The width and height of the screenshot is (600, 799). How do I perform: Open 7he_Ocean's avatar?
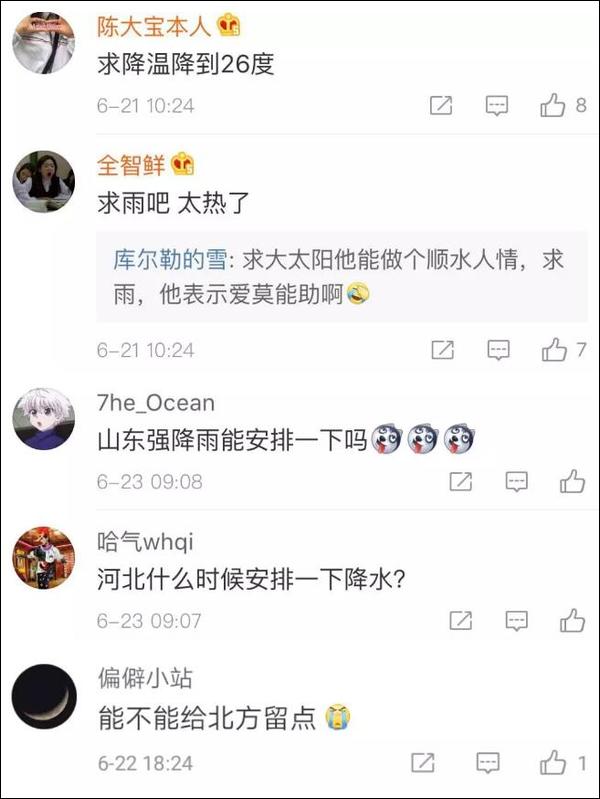click(44, 419)
